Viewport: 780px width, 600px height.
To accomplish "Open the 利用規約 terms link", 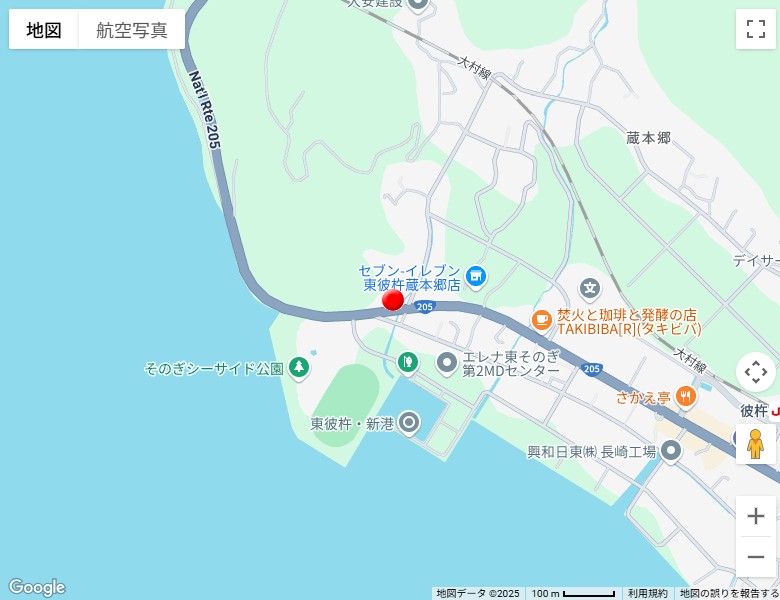I will click(x=648, y=593).
